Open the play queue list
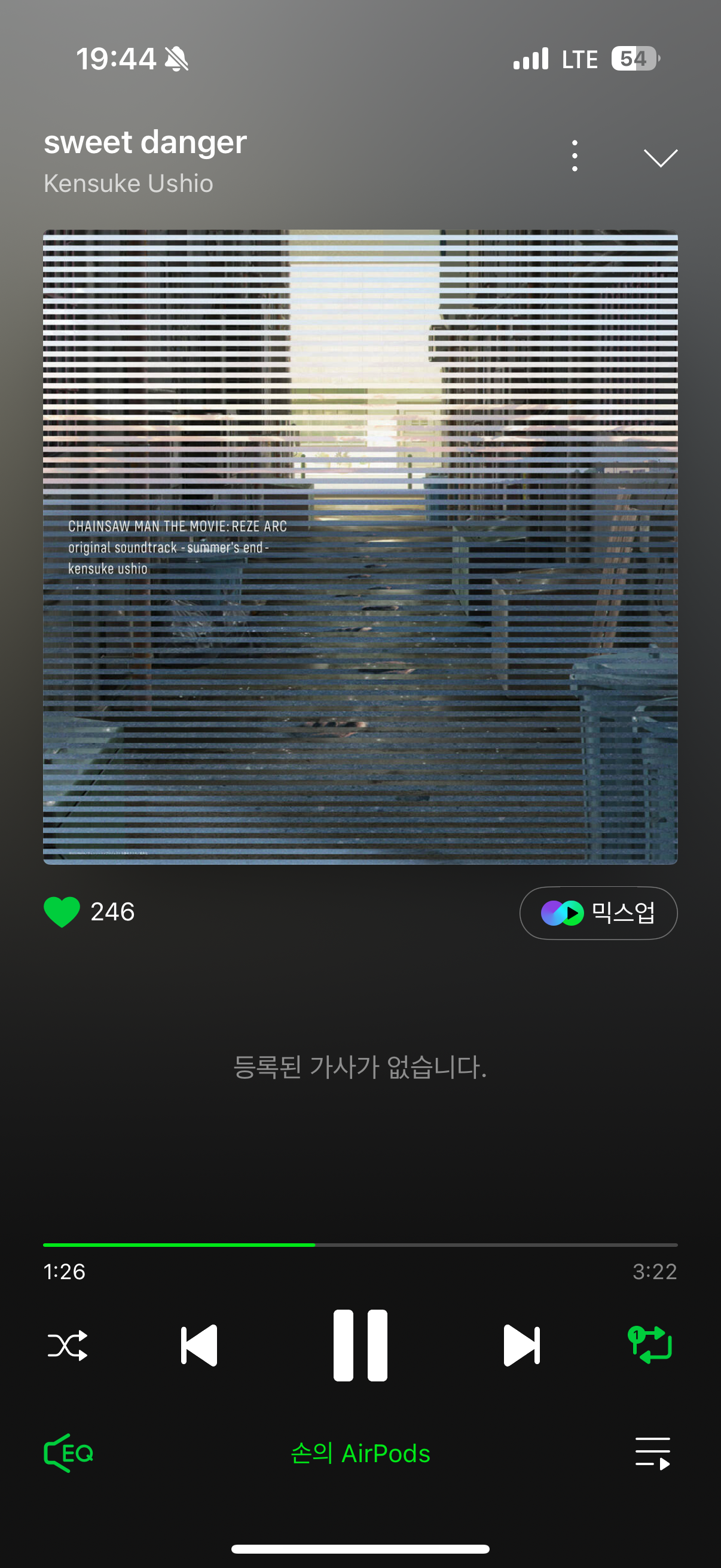Viewport: 721px width, 1568px height. 652,1453
